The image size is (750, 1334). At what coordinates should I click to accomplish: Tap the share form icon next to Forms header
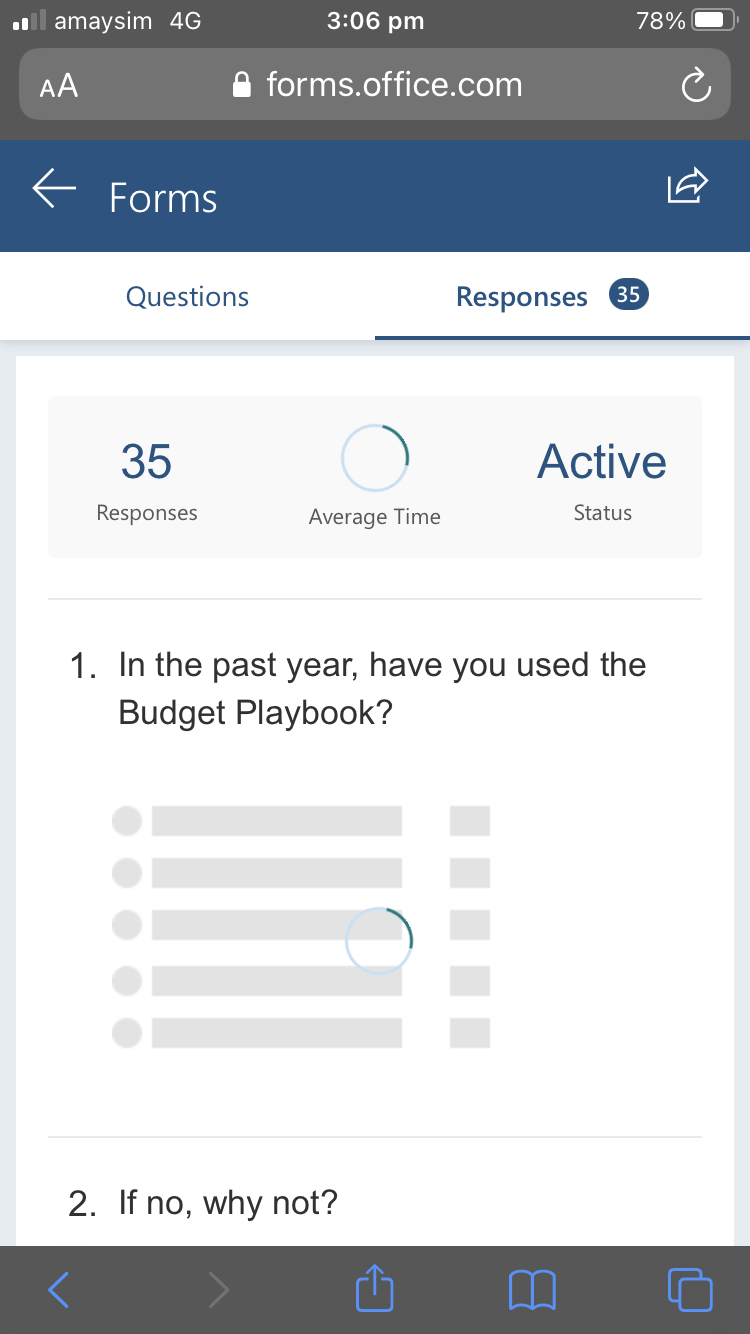687,184
